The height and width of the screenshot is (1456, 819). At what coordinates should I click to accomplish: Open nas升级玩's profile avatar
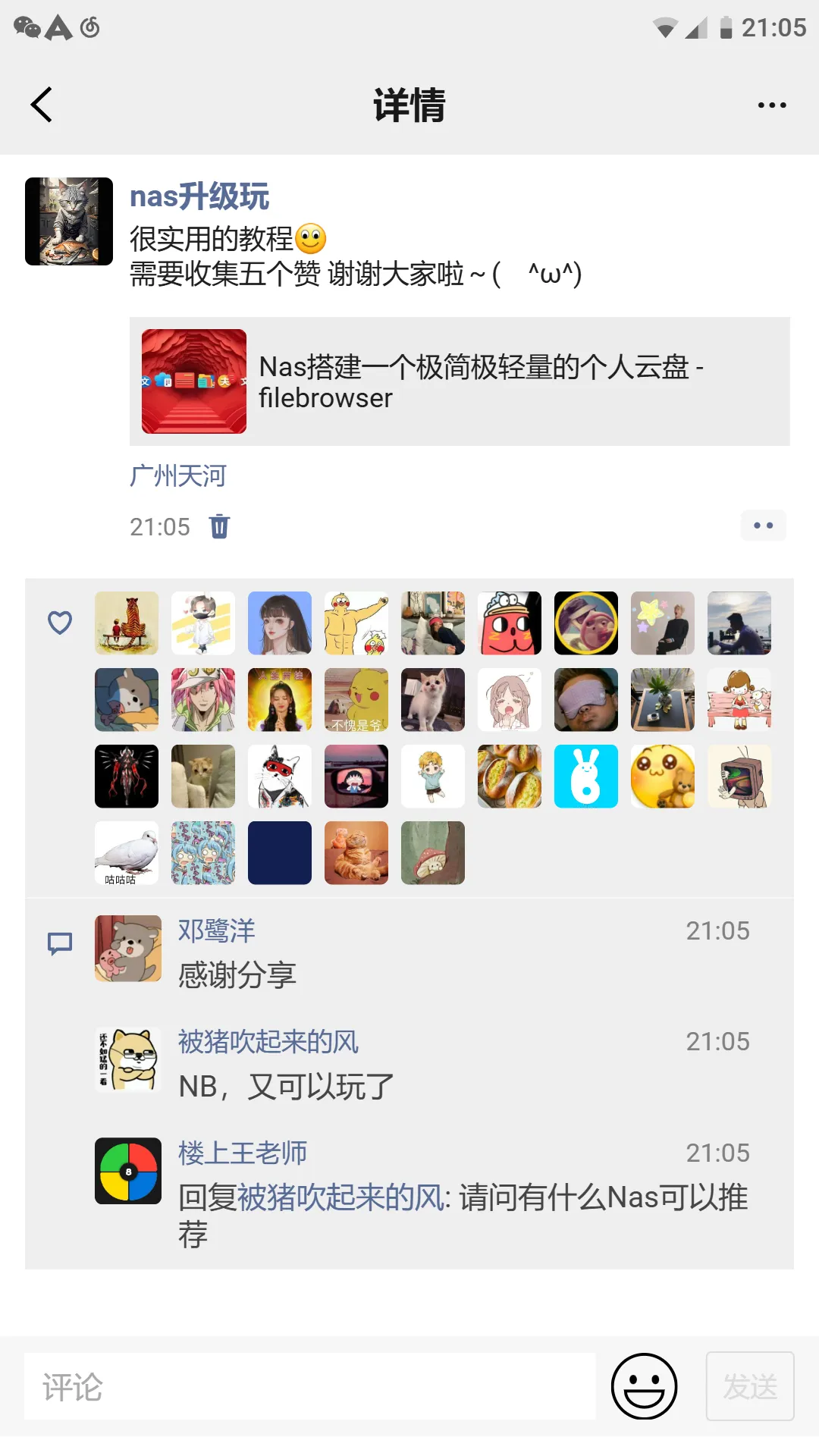69,221
